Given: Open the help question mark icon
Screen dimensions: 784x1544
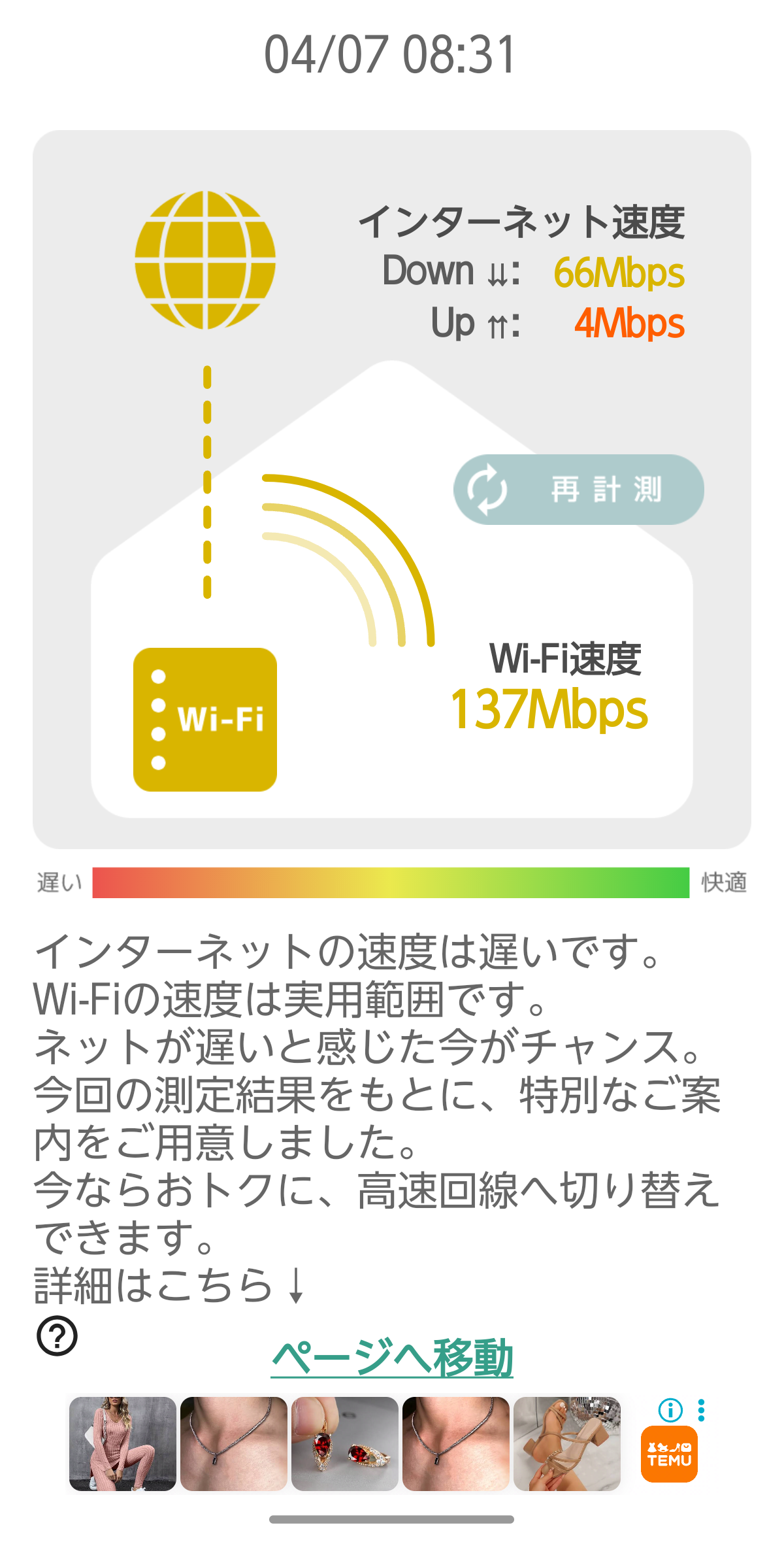Looking at the screenshot, I should click(57, 1335).
